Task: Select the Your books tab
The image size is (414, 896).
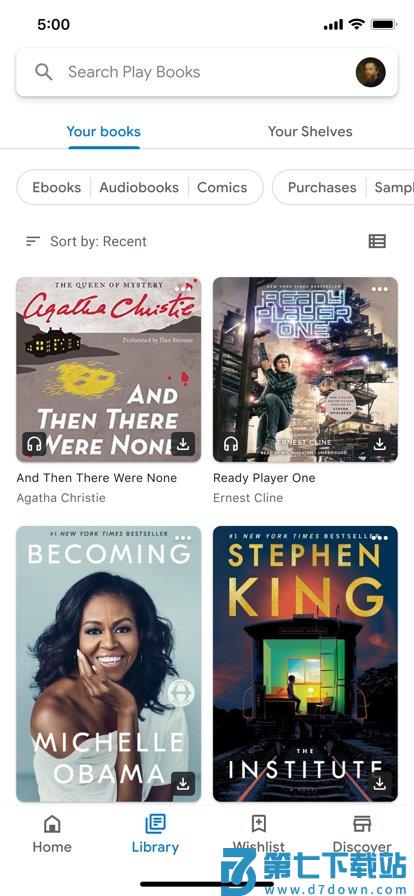Action: tap(104, 131)
